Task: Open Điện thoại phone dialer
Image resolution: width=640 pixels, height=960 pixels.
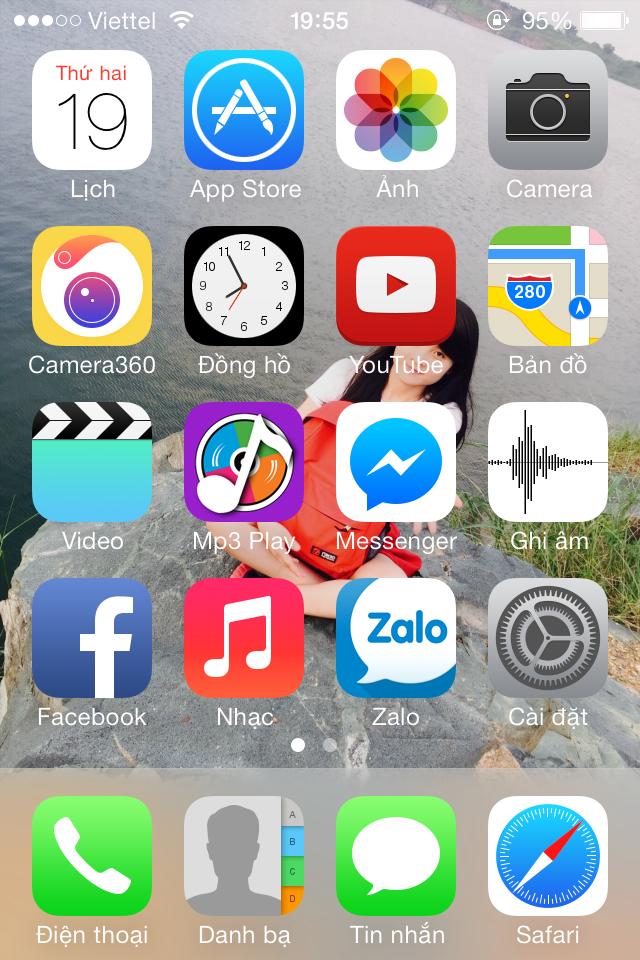Action: pyautogui.click(x=92, y=856)
